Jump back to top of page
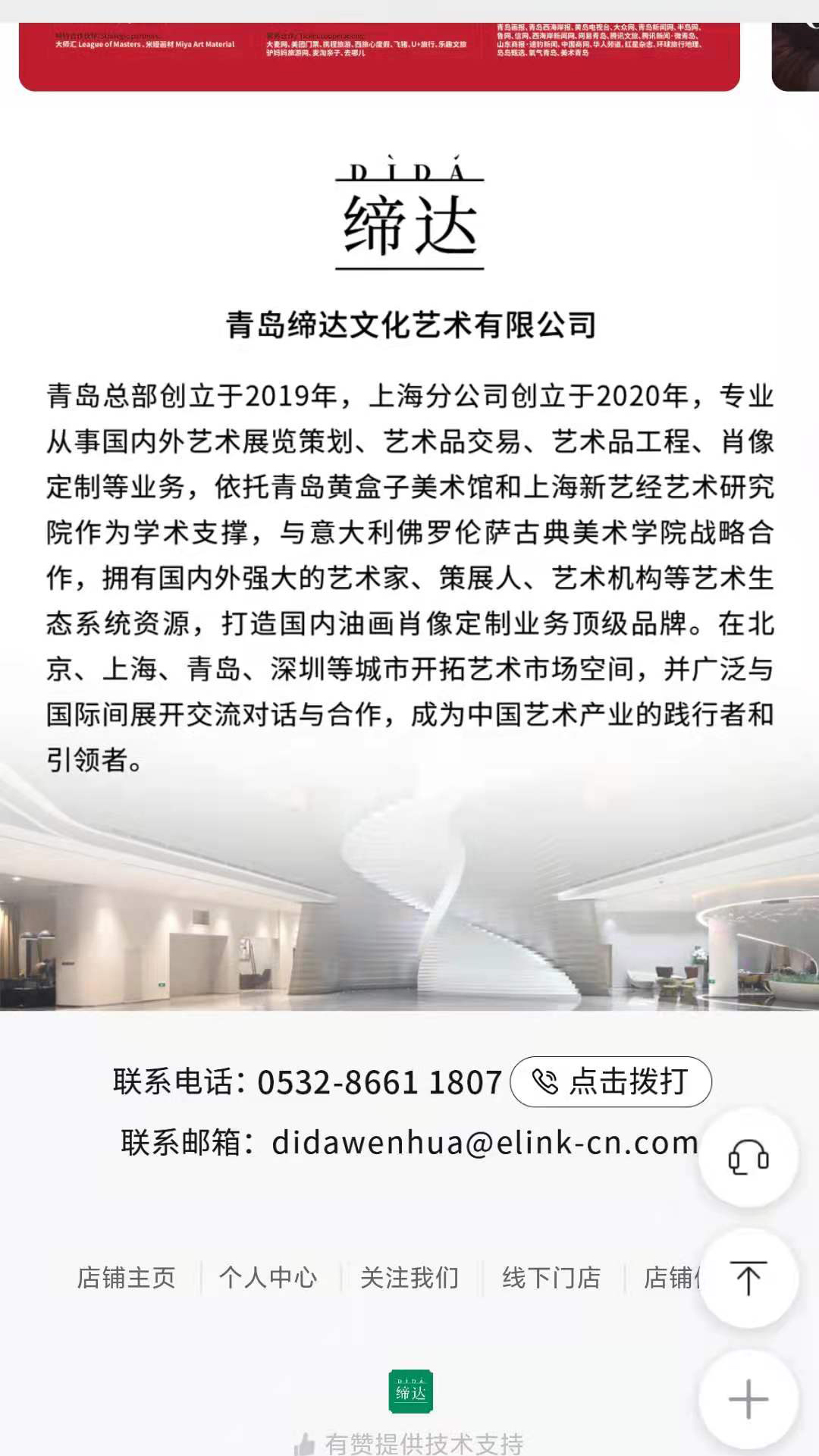The width and height of the screenshot is (819, 1456). click(748, 1279)
